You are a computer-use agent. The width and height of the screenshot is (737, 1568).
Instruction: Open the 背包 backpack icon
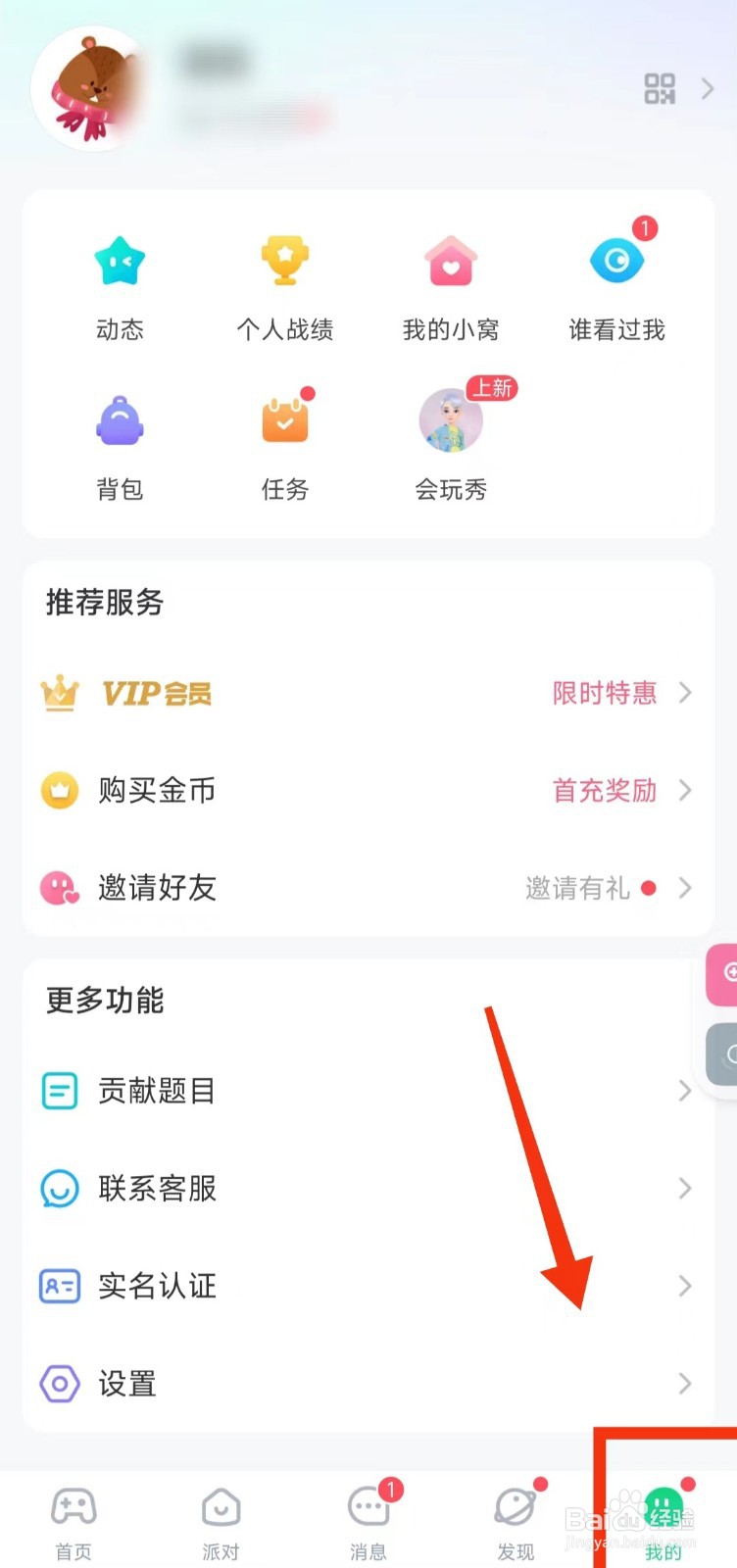pyautogui.click(x=120, y=441)
